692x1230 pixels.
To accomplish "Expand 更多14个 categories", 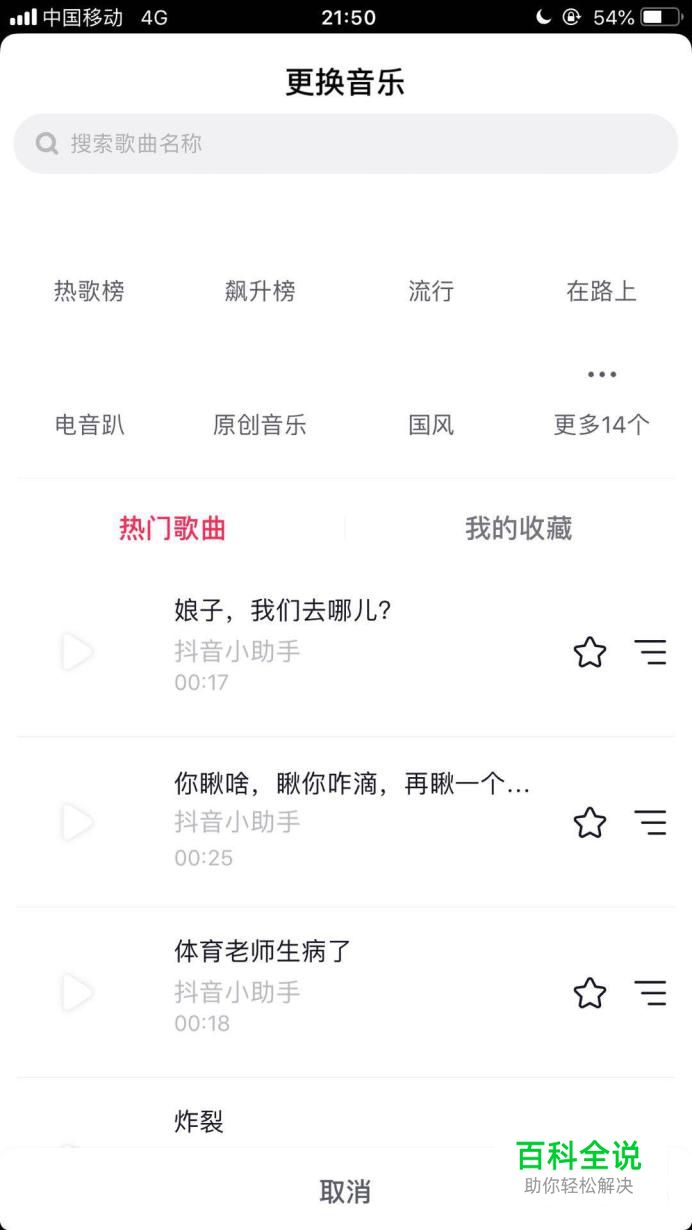I will (x=601, y=425).
